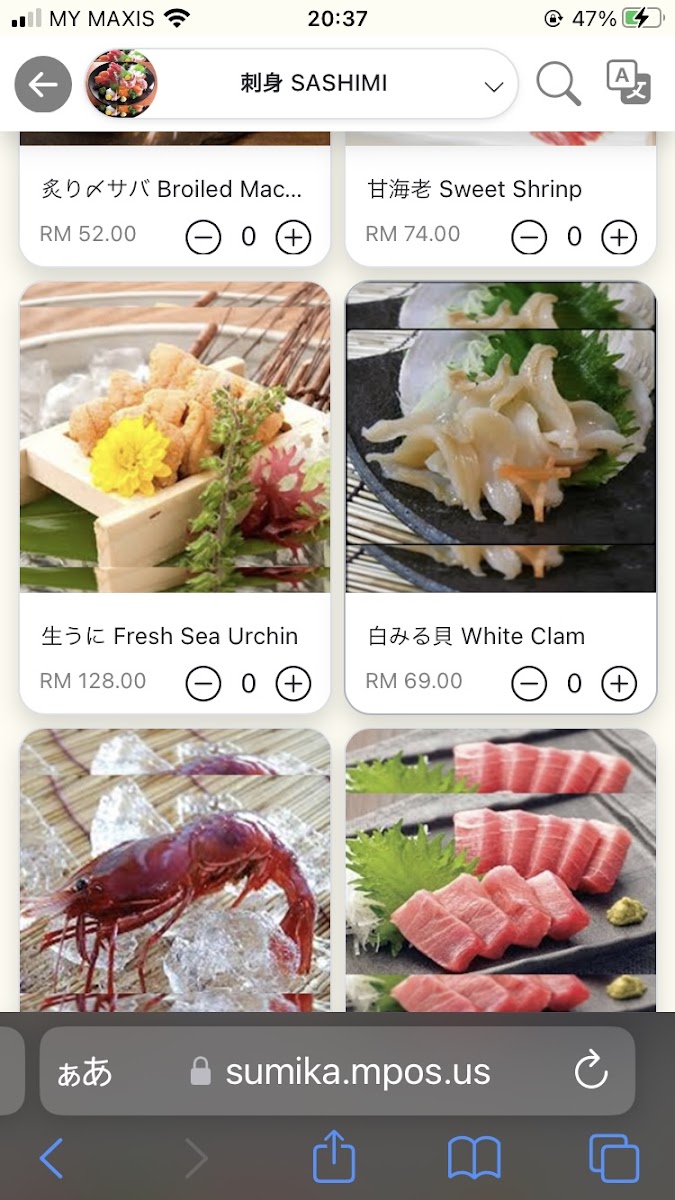This screenshot has width=675, height=1200.
Task: Increase Broiled Mackerel quantity with plus
Action: point(293,237)
